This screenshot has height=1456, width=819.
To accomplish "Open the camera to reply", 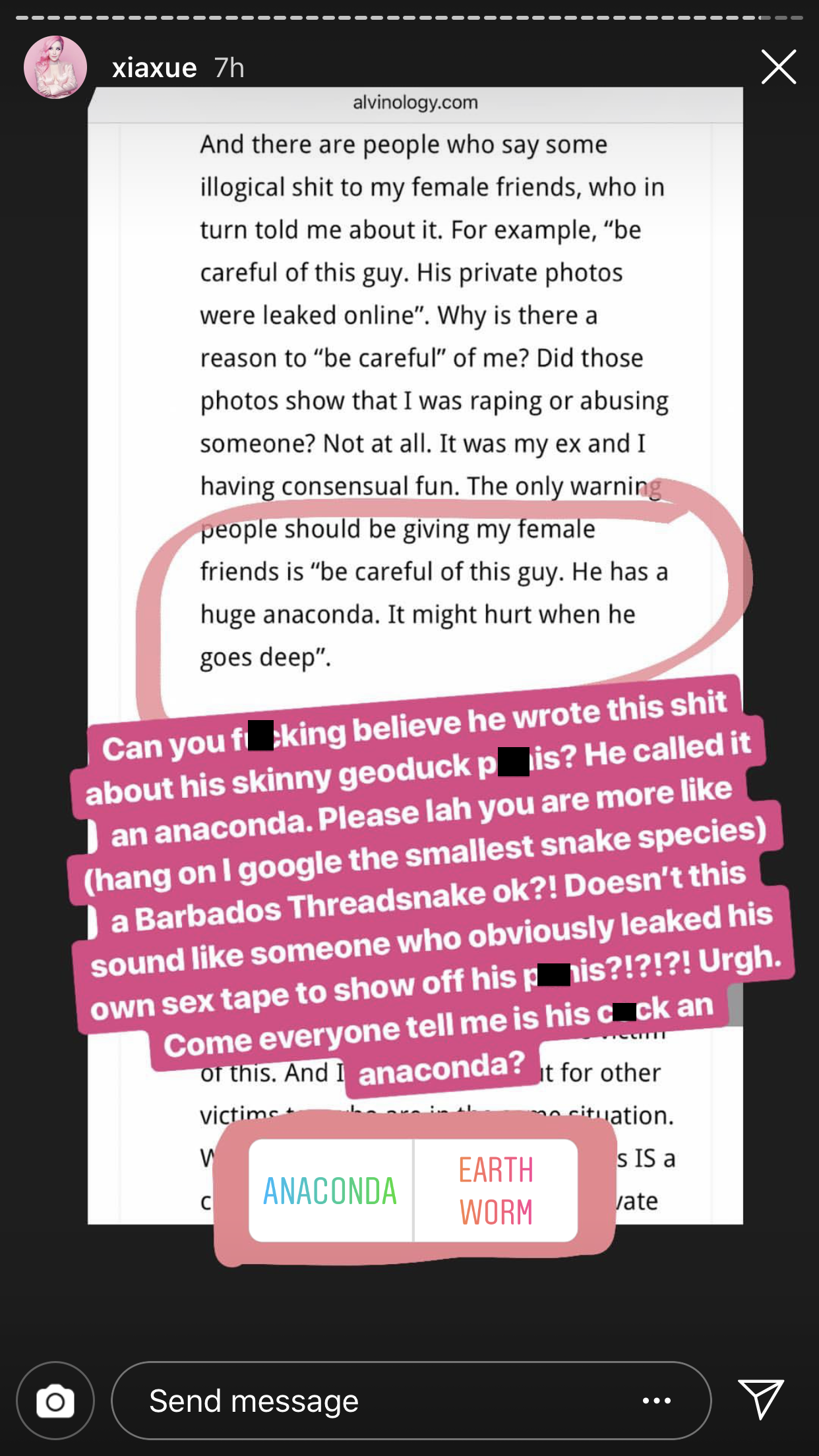I will pyautogui.click(x=55, y=1401).
